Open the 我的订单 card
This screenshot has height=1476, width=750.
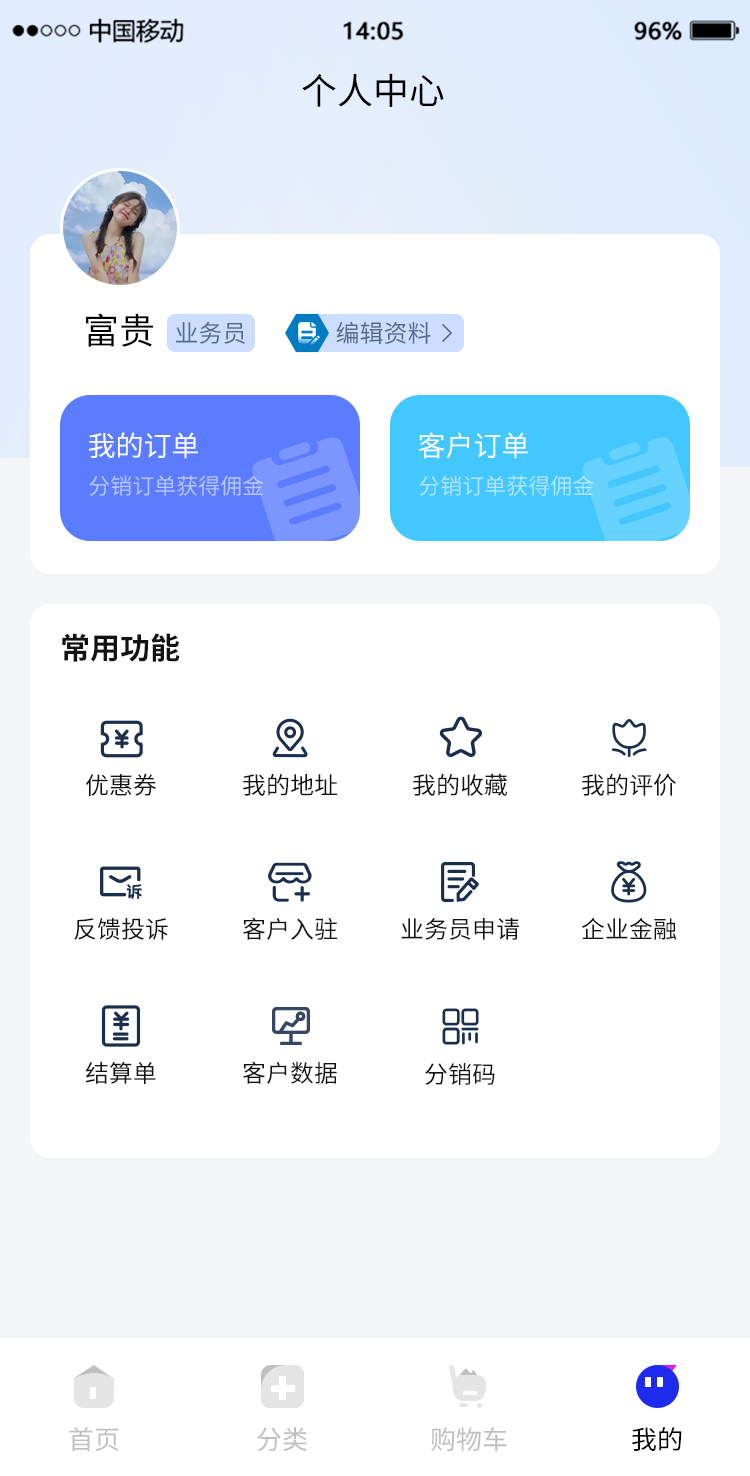coord(210,468)
